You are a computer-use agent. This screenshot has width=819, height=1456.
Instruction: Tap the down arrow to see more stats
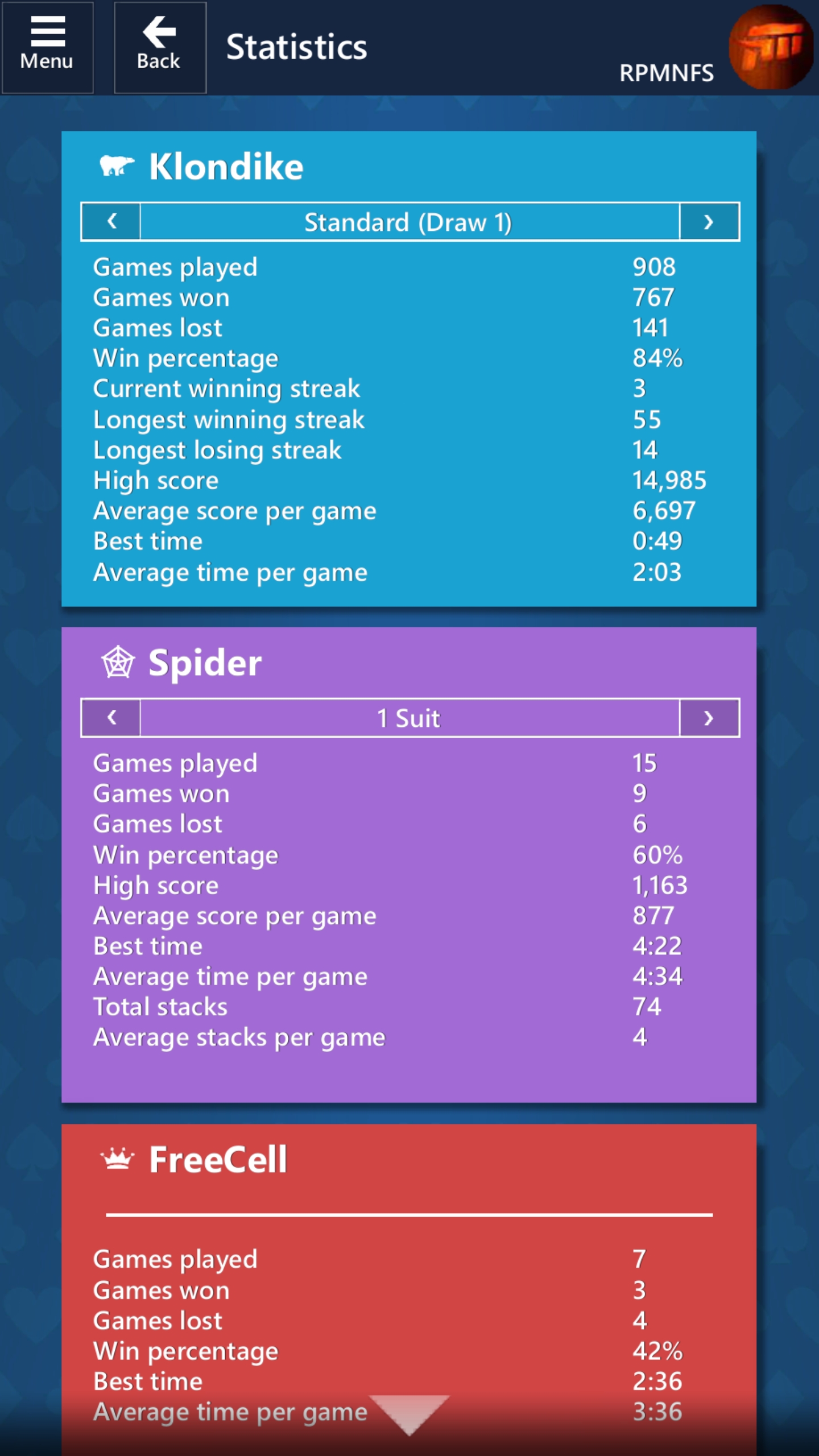pyautogui.click(x=409, y=1414)
